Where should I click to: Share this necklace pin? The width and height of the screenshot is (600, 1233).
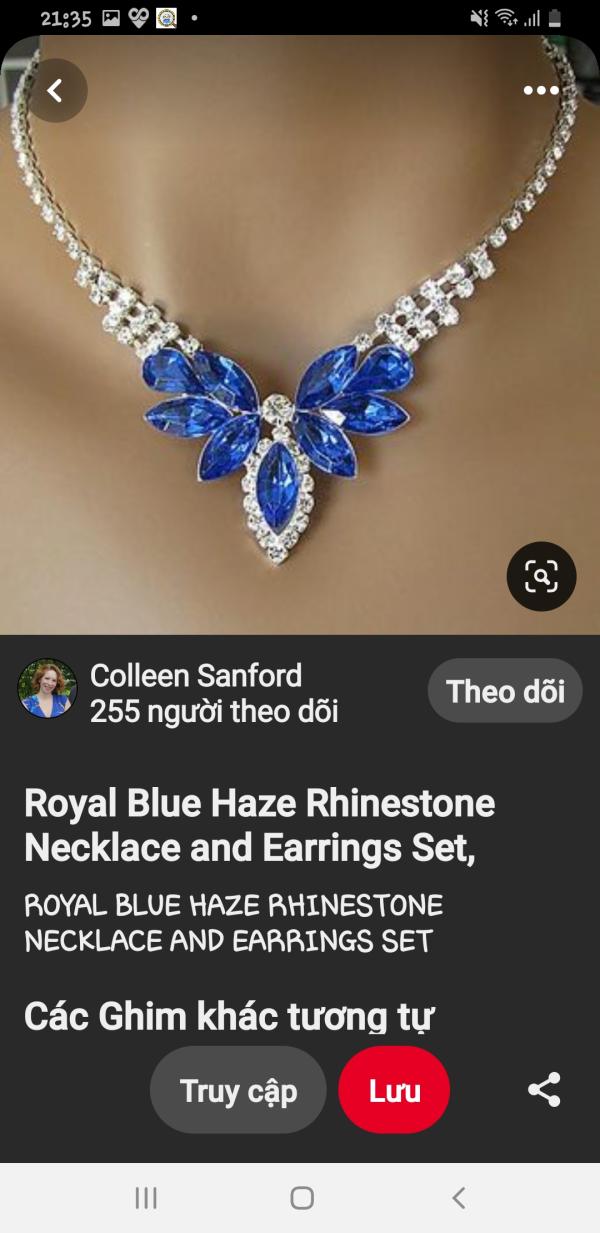tap(544, 1090)
